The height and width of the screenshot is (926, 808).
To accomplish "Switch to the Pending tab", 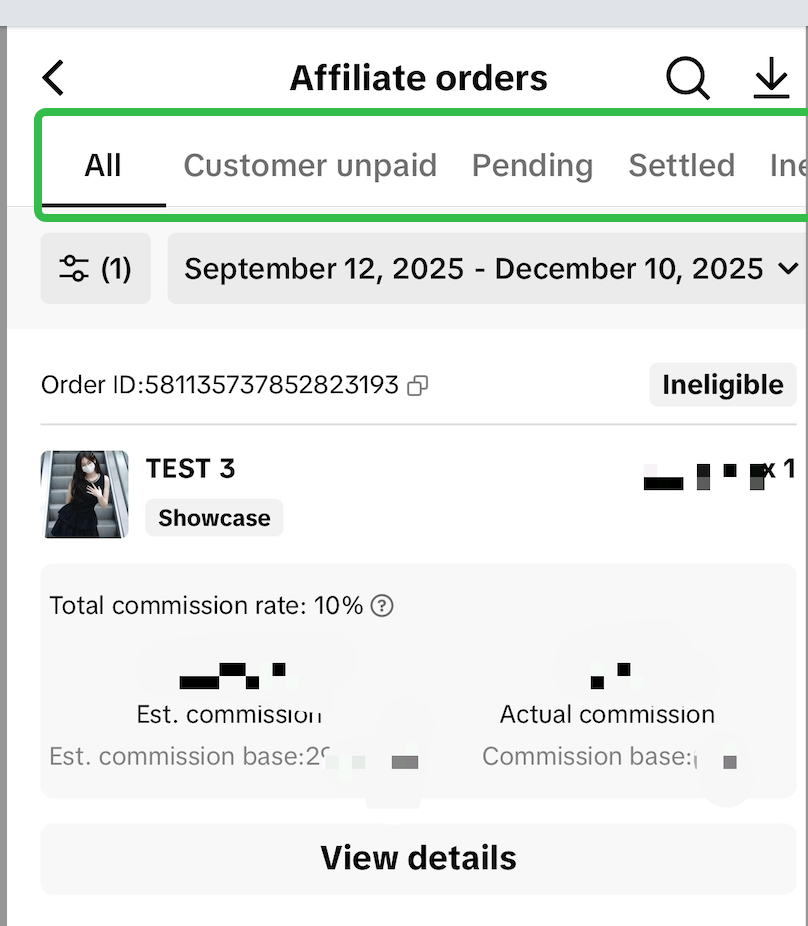I will coord(532,165).
